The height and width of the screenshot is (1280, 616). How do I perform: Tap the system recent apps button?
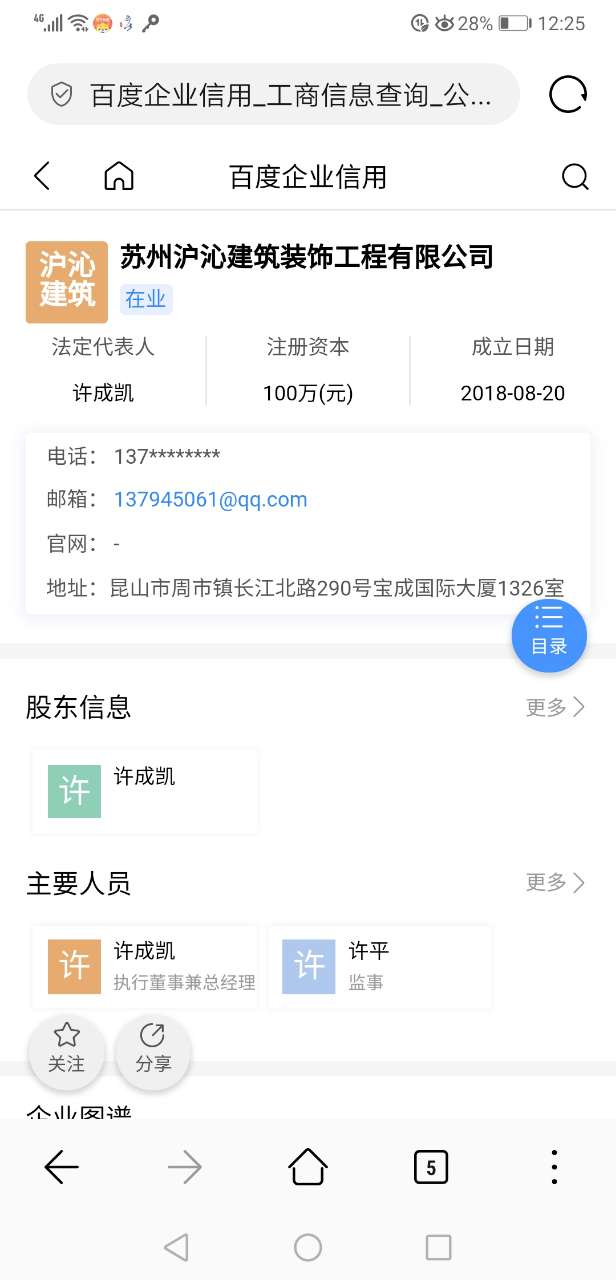pyautogui.click(x=438, y=1247)
